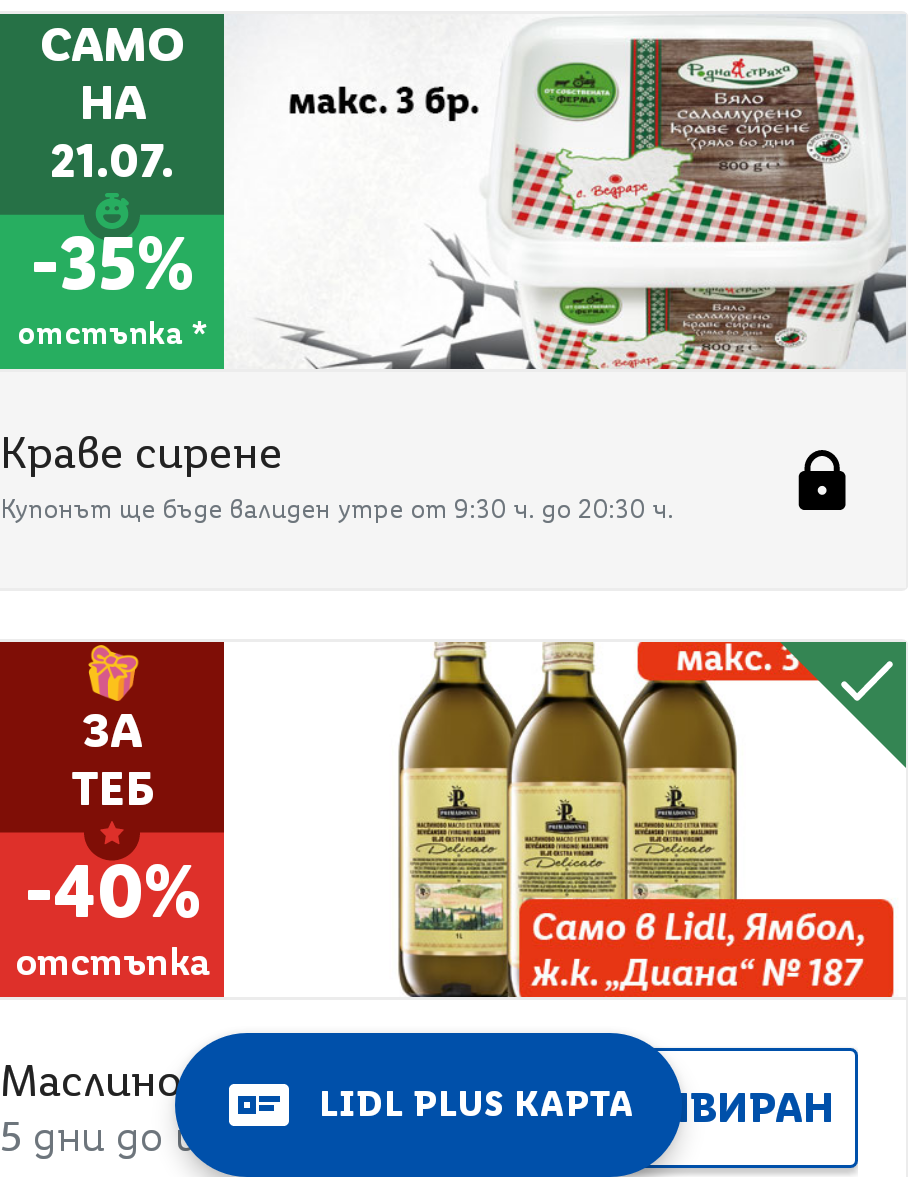Open the LIDL PLUS КАРТА button
Viewport: 908px width, 1177px height.
click(x=430, y=1104)
